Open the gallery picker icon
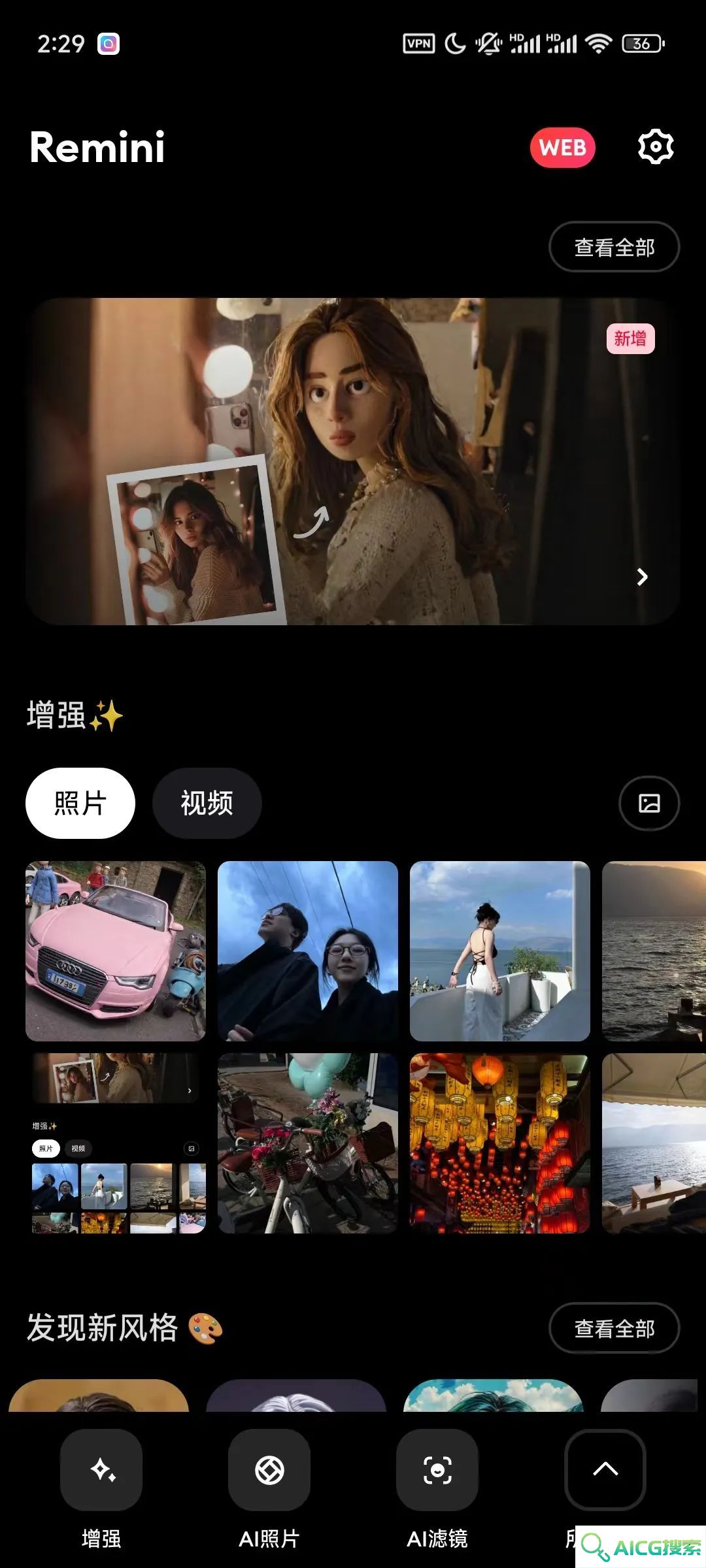The image size is (706, 1568). pos(648,803)
